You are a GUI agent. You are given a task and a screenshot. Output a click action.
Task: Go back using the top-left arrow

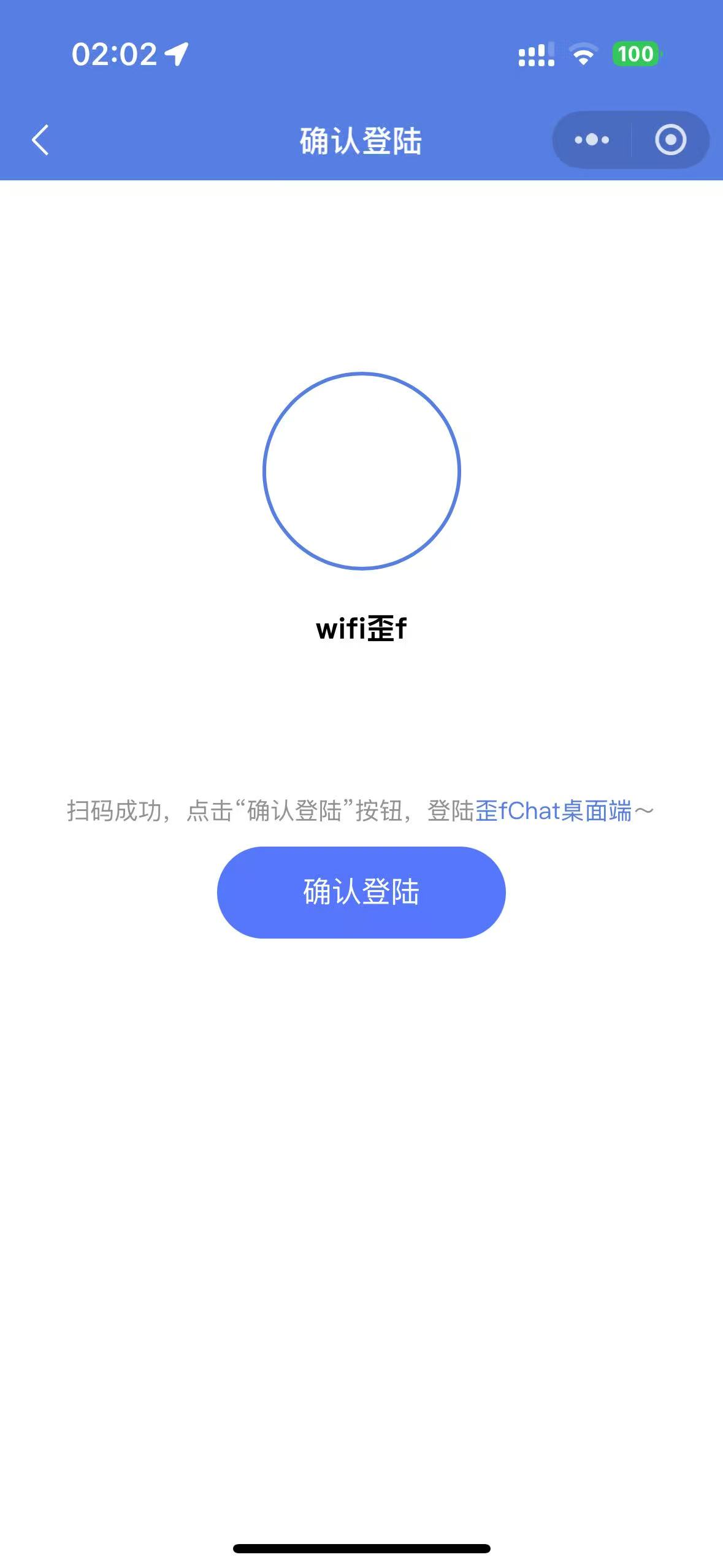coord(40,140)
